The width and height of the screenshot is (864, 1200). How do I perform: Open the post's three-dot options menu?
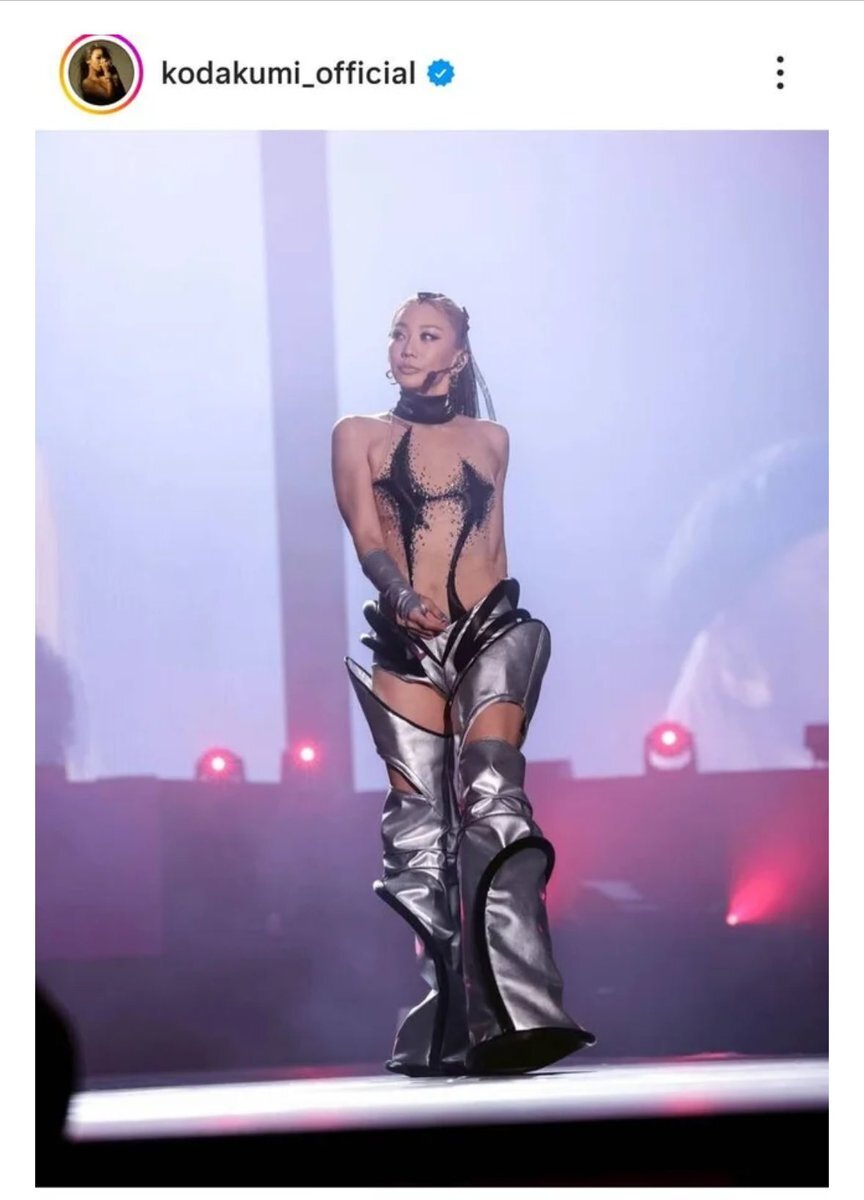pyautogui.click(x=780, y=73)
